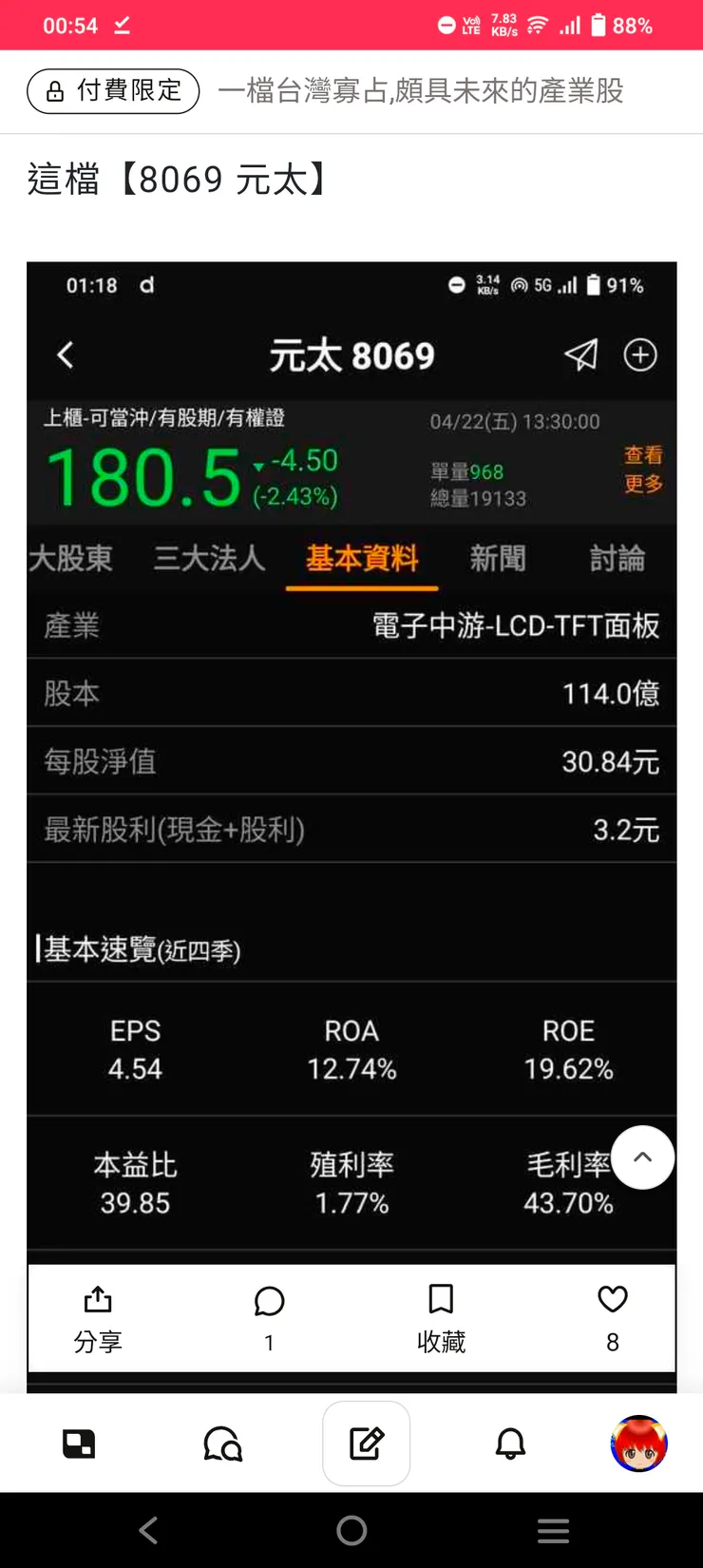Toggle the 付費限定 lock badge

point(112,90)
